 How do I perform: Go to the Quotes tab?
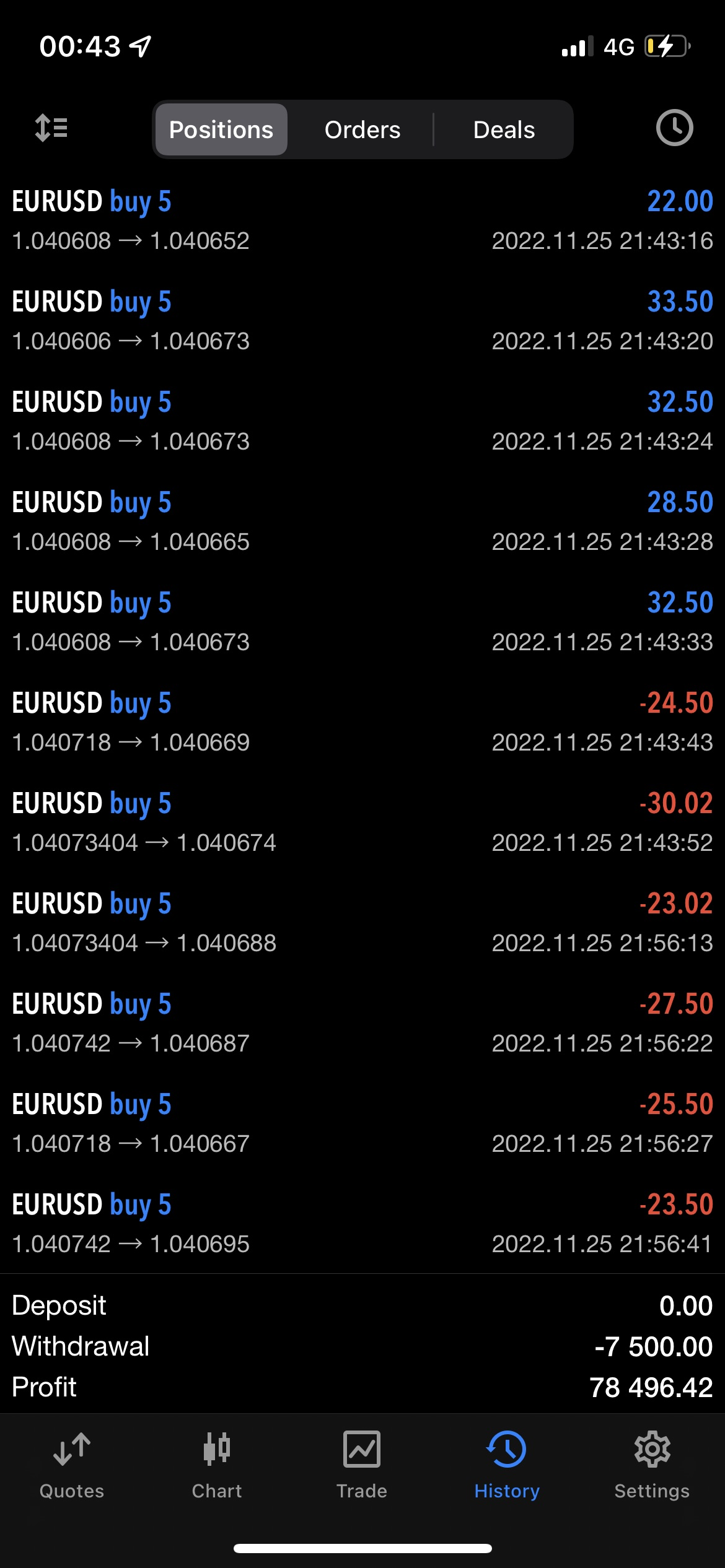coord(72,1465)
